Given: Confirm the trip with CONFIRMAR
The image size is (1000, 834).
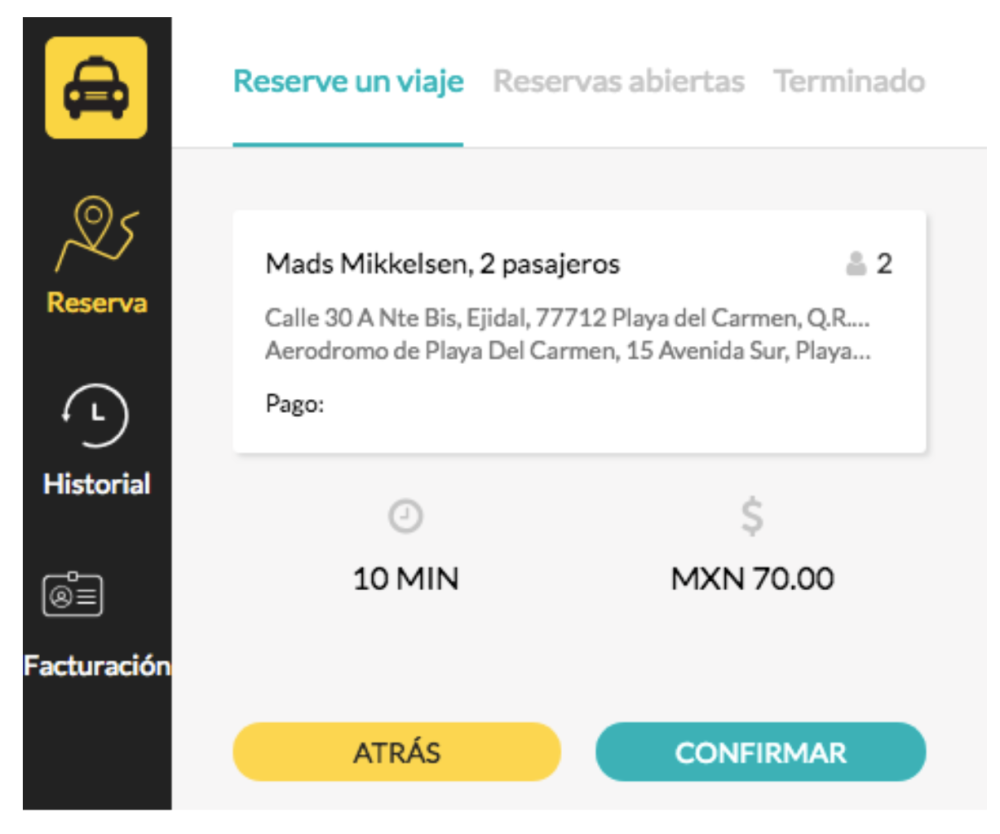Looking at the screenshot, I should pyautogui.click(x=760, y=752).
